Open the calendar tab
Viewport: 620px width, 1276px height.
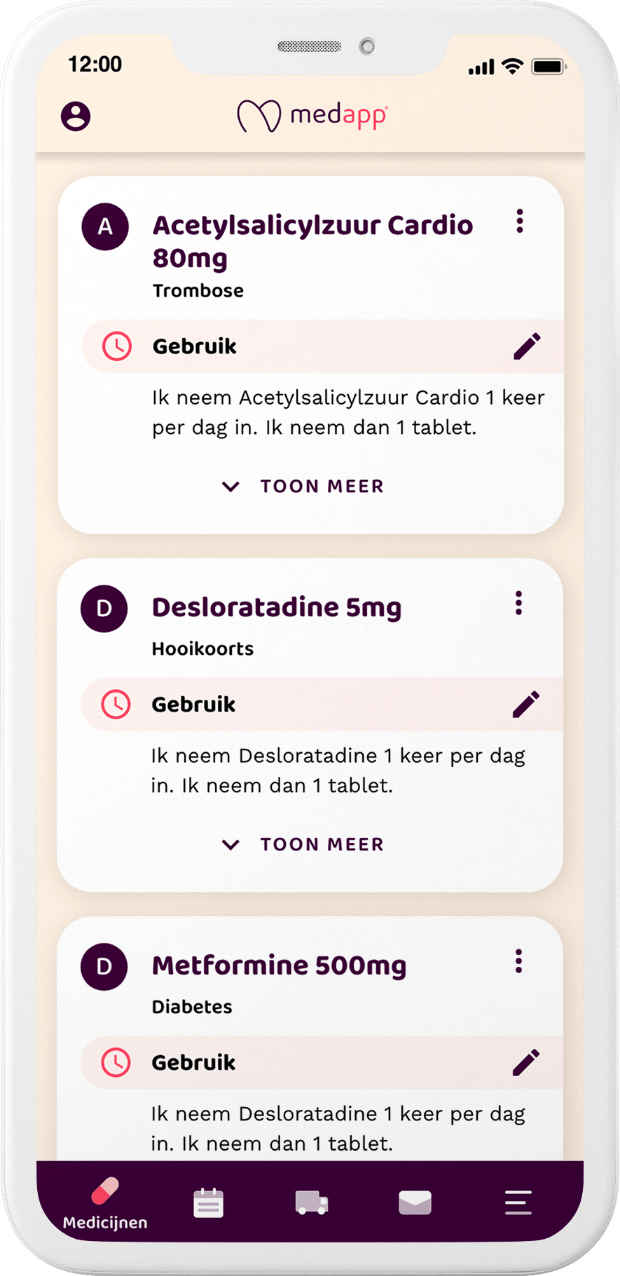pos(208,1203)
